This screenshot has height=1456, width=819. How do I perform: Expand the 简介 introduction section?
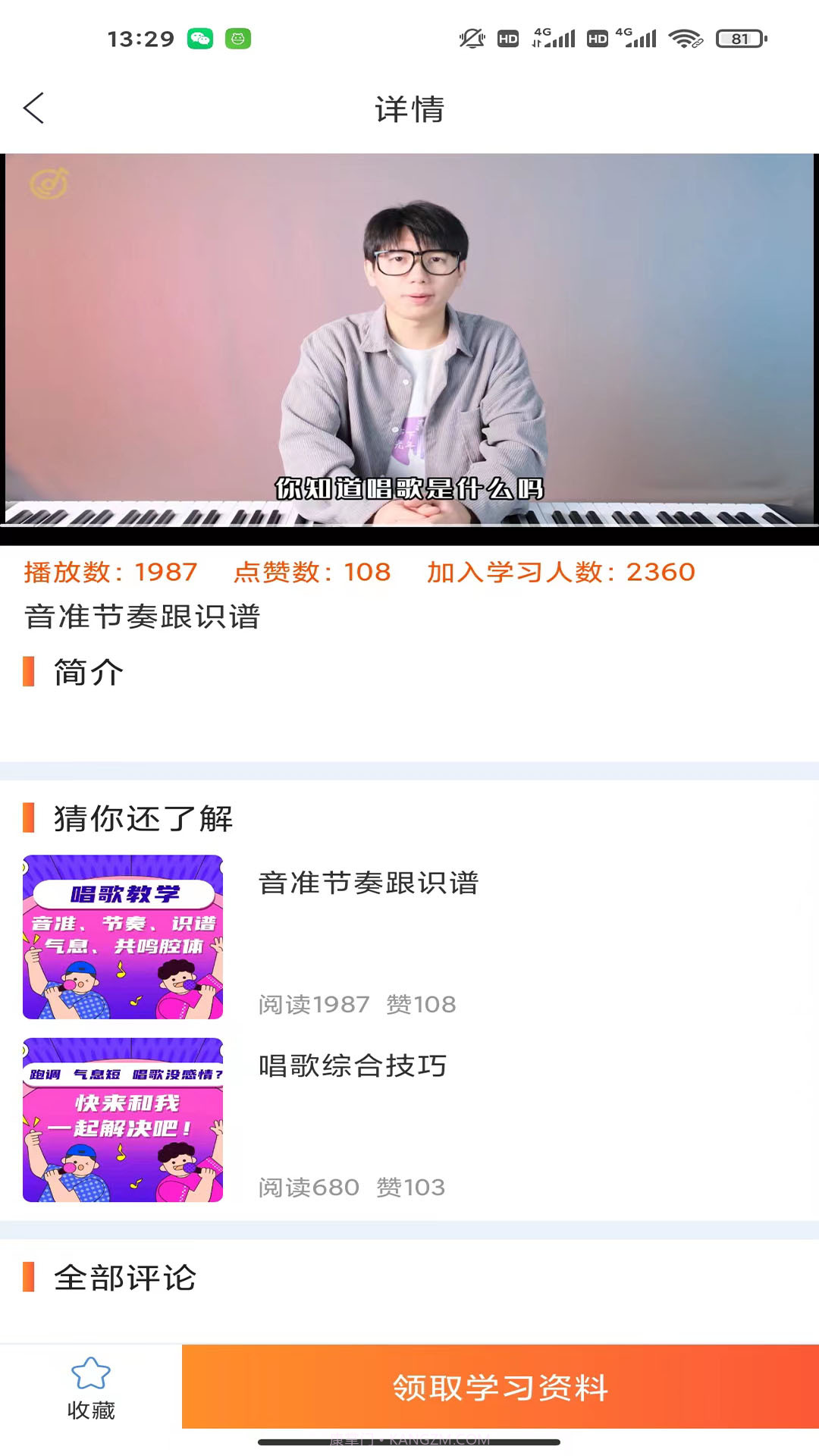(x=86, y=673)
